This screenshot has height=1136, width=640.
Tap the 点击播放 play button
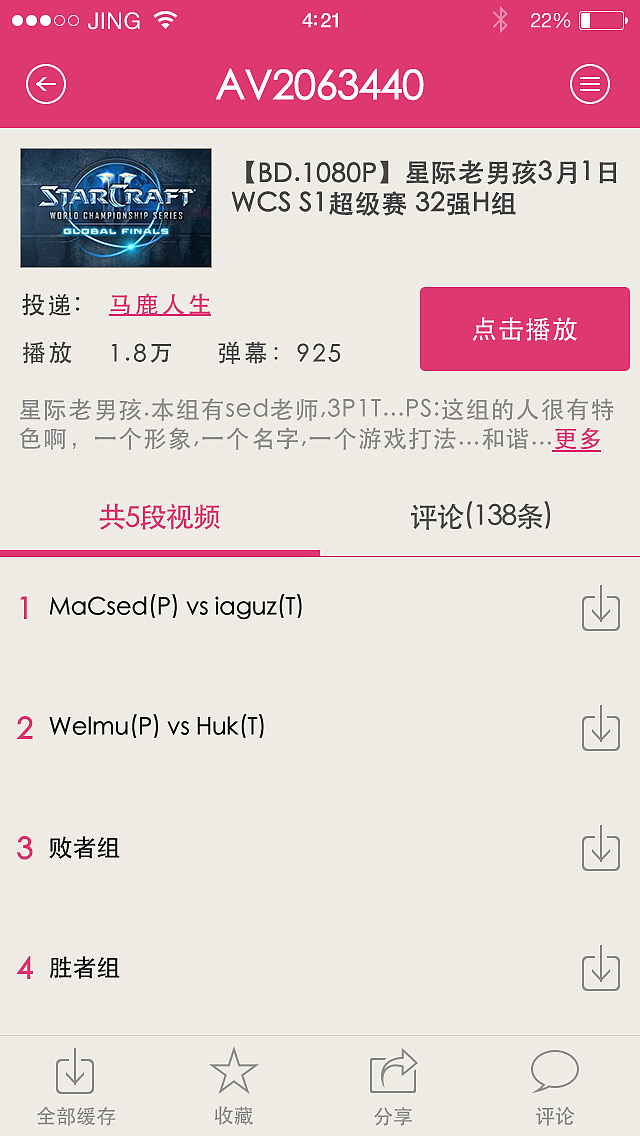click(525, 329)
